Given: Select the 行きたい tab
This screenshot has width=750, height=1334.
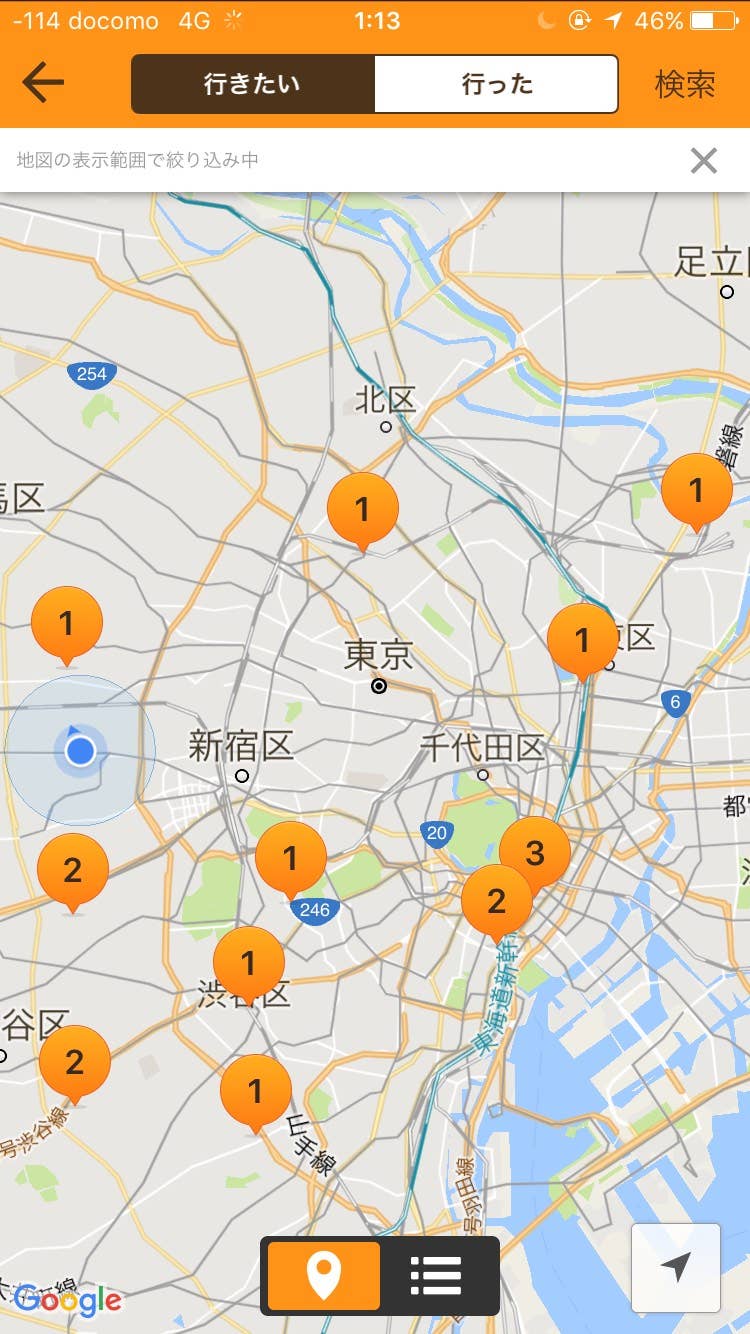Looking at the screenshot, I should (253, 84).
